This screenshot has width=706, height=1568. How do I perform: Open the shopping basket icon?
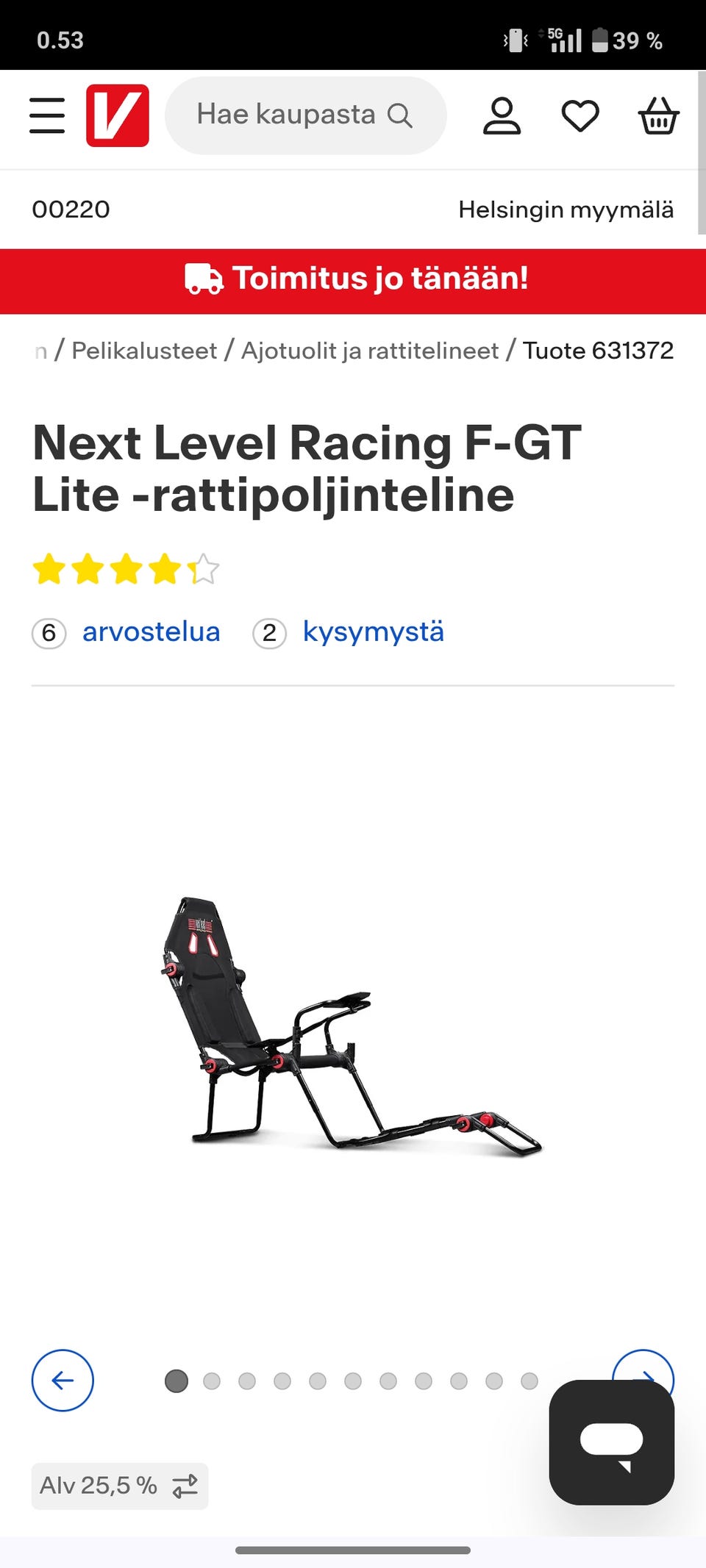658,116
